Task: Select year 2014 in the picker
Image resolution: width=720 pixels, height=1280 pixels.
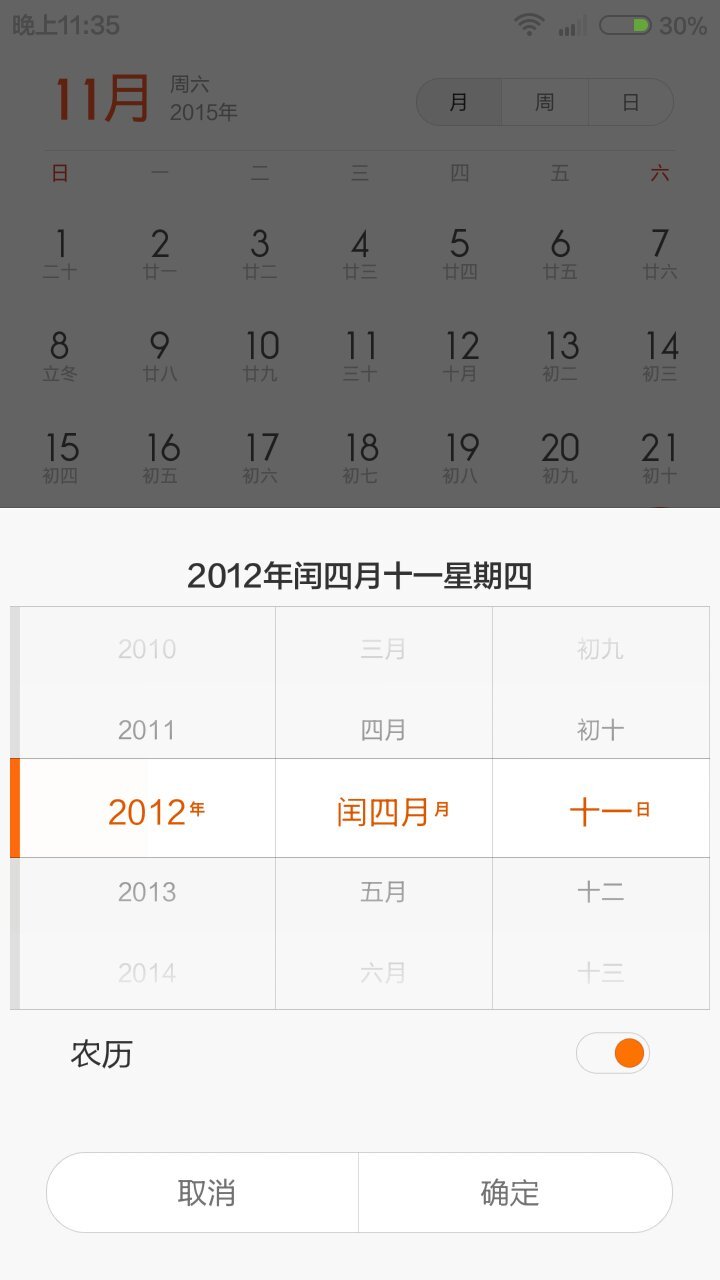Action: (x=147, y=972)
